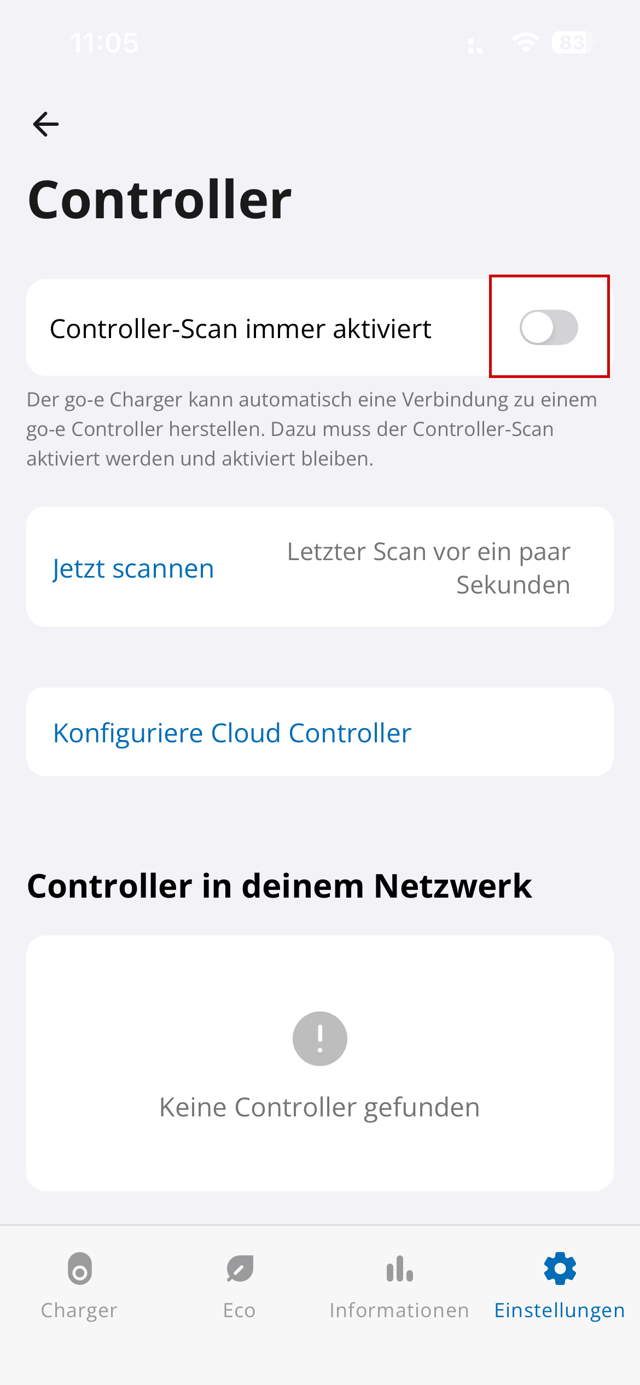The height and width of the screenshot is (1385, 640).
Task: Tap Jetzt scannen to scan now
Action: coord(133,568)
